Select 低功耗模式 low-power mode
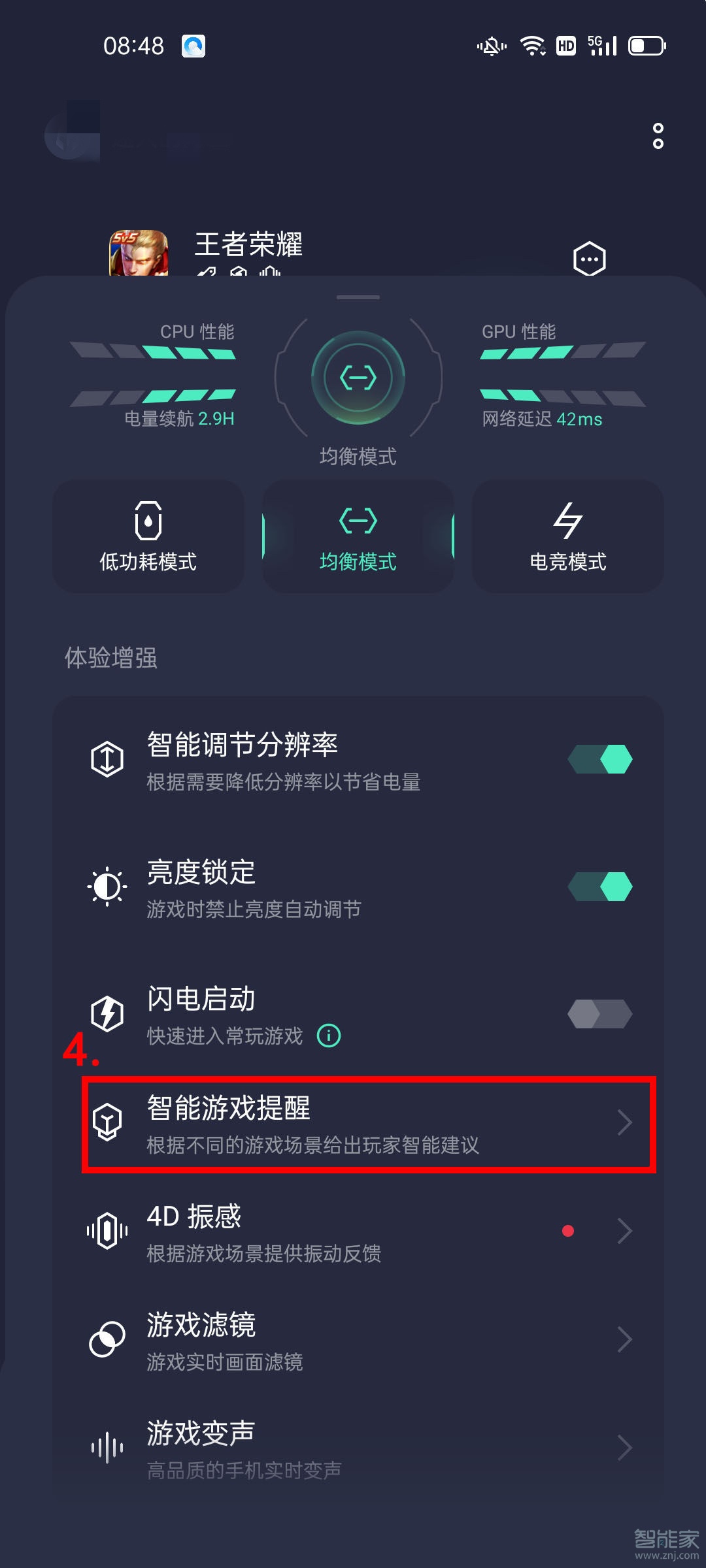Image resolution: width=706 pixels, height=1568 pixels. [148, 536]
